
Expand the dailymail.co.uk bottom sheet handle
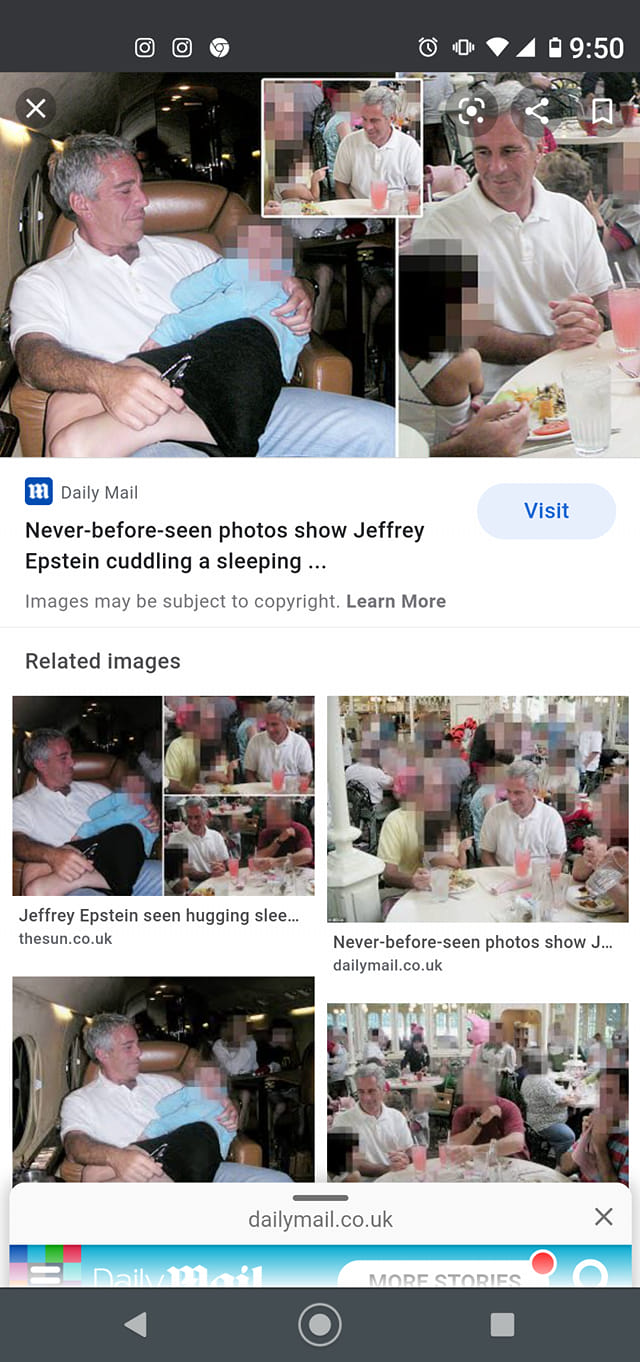320,1198
